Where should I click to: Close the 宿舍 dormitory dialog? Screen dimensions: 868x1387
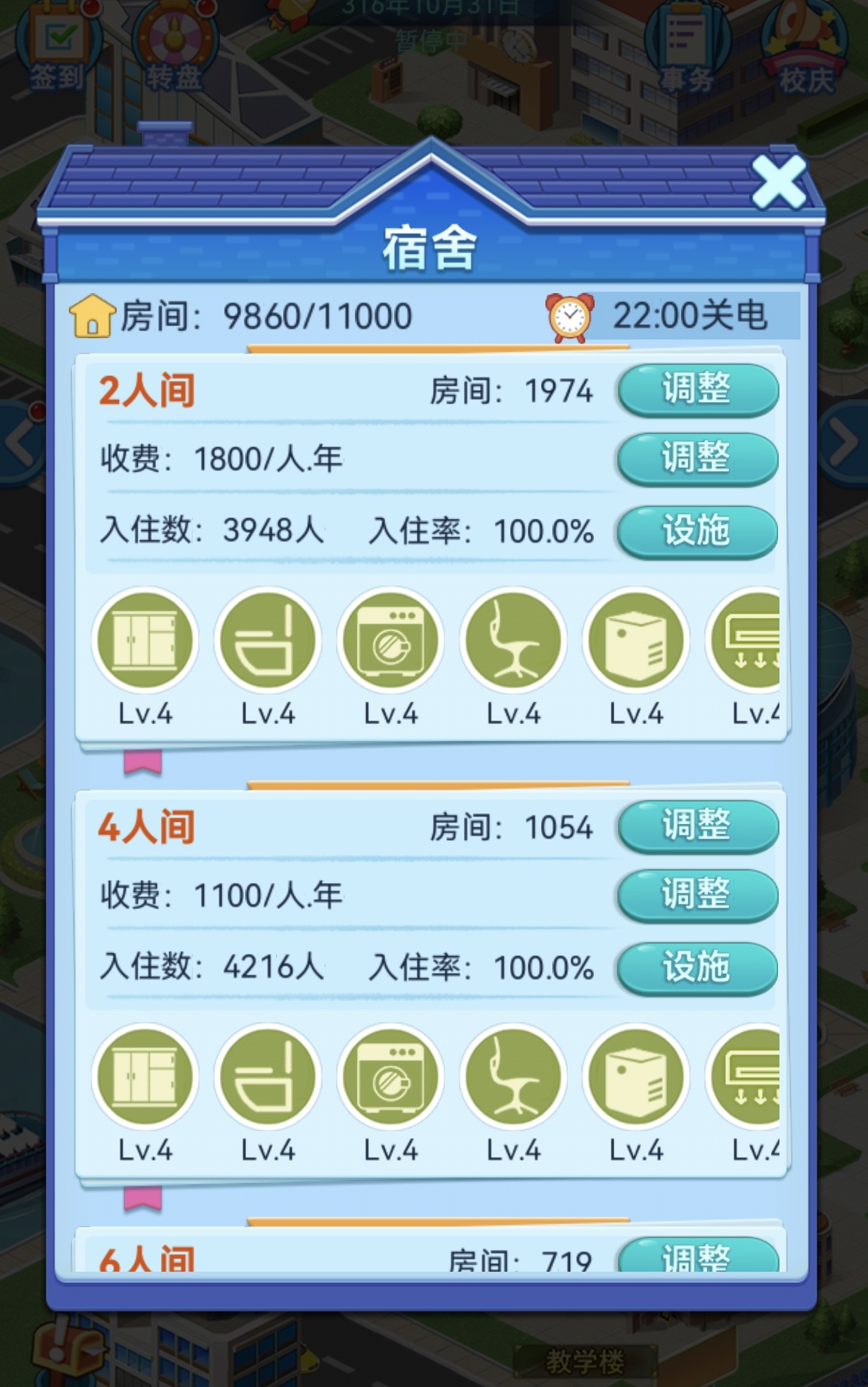(778, 183)
